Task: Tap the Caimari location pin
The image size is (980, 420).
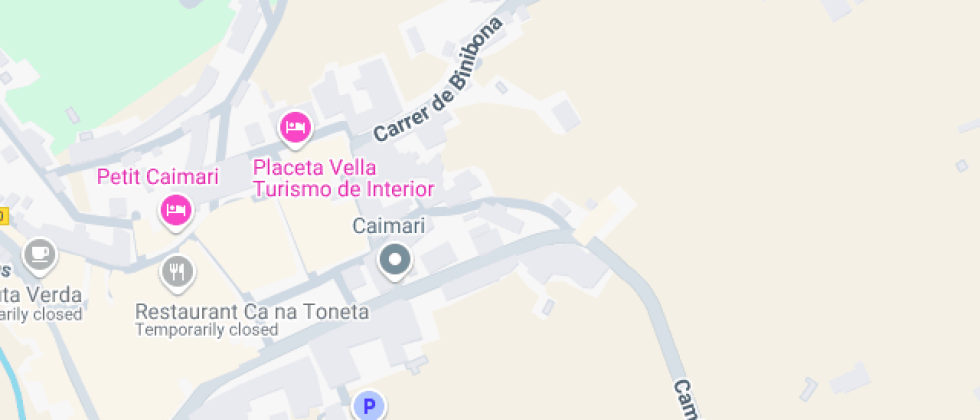Action: pos(395,261)
